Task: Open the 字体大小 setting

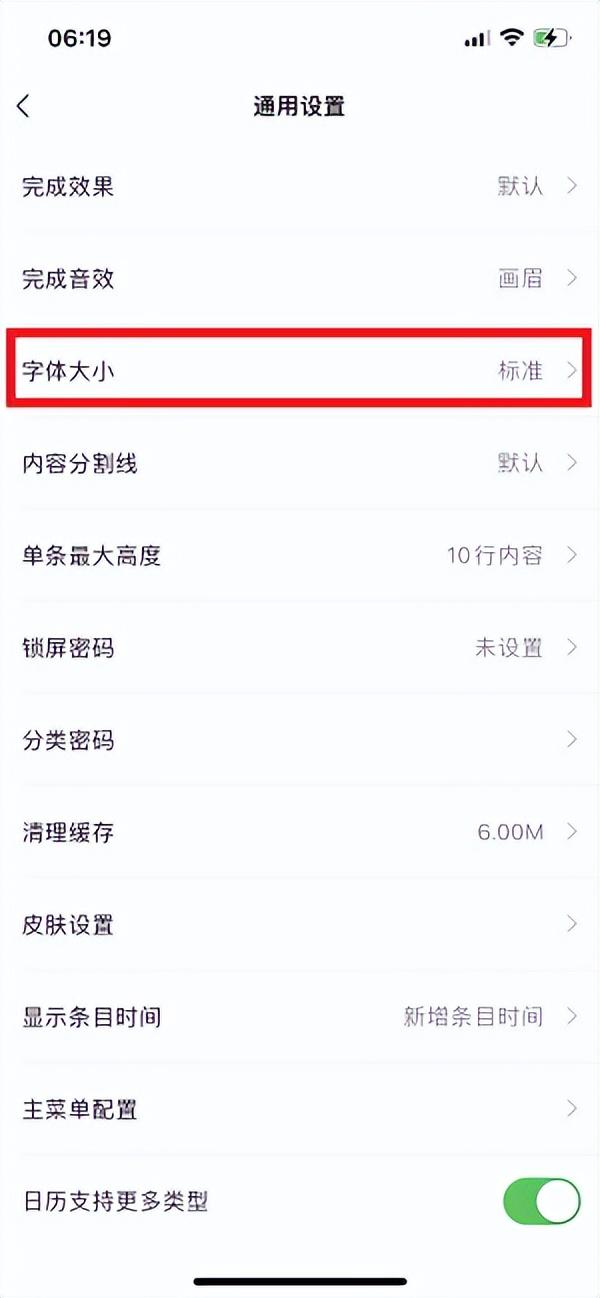Action: (x=300, y=370)
